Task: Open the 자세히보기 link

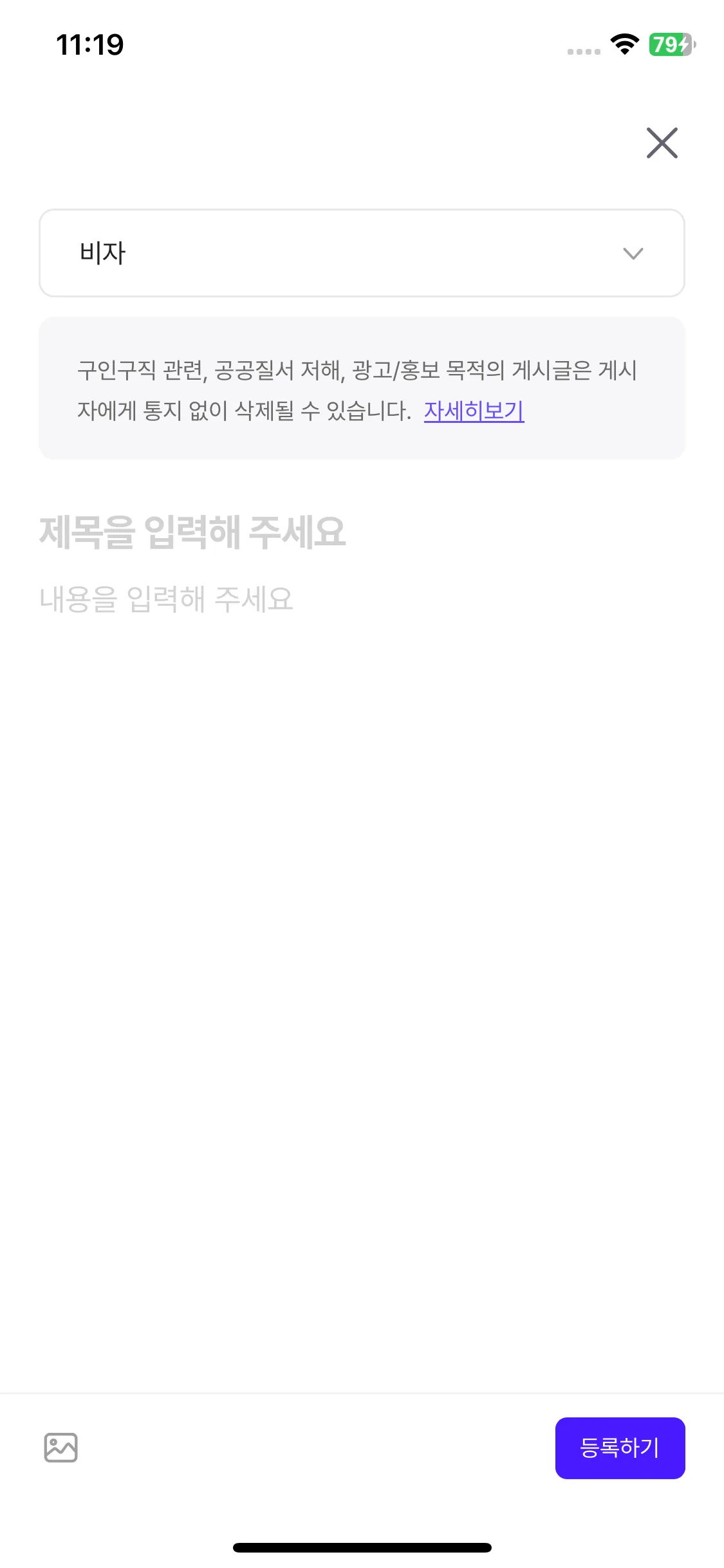Action: pos(474,411)
